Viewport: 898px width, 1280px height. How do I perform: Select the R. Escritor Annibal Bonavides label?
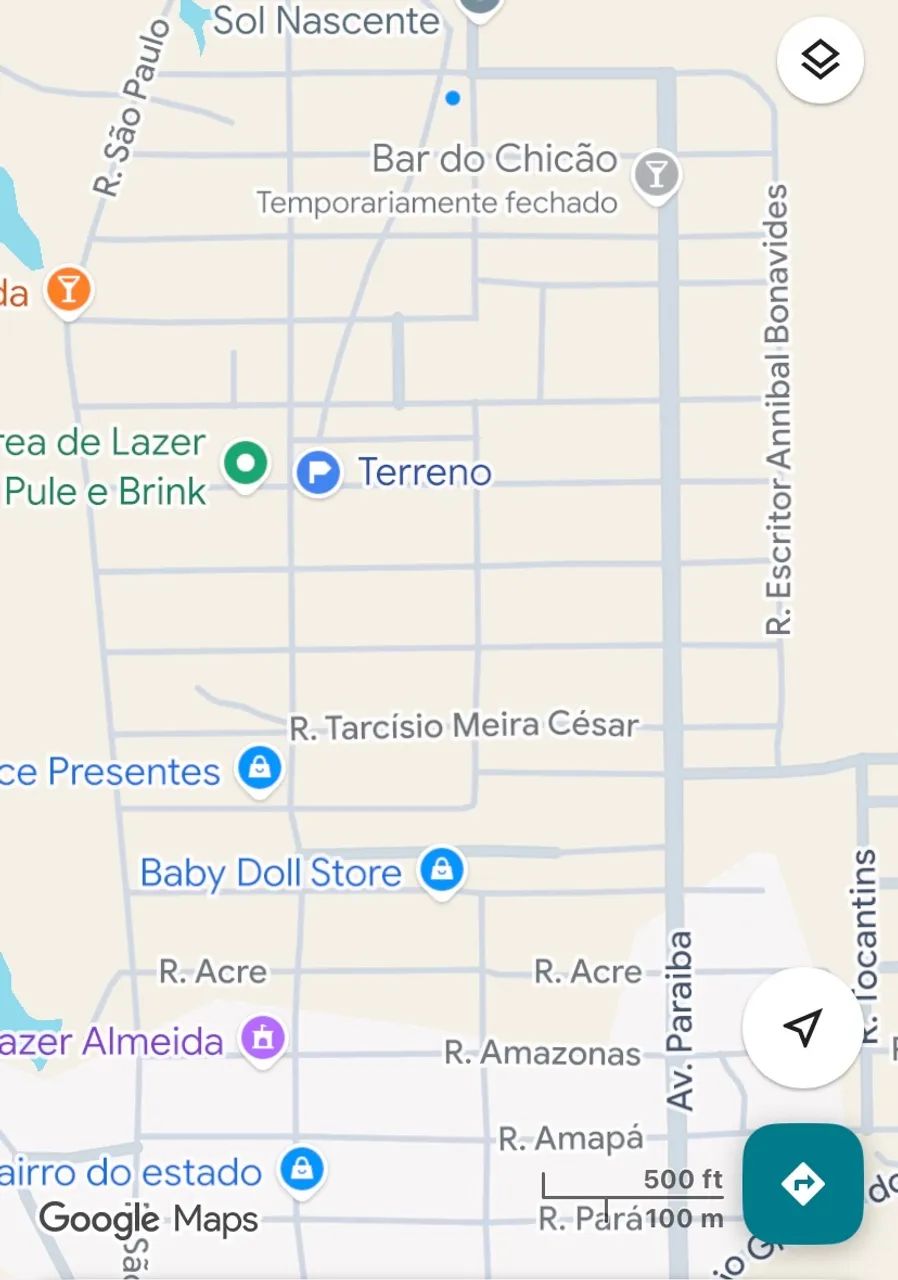click(x=775, y=410)
